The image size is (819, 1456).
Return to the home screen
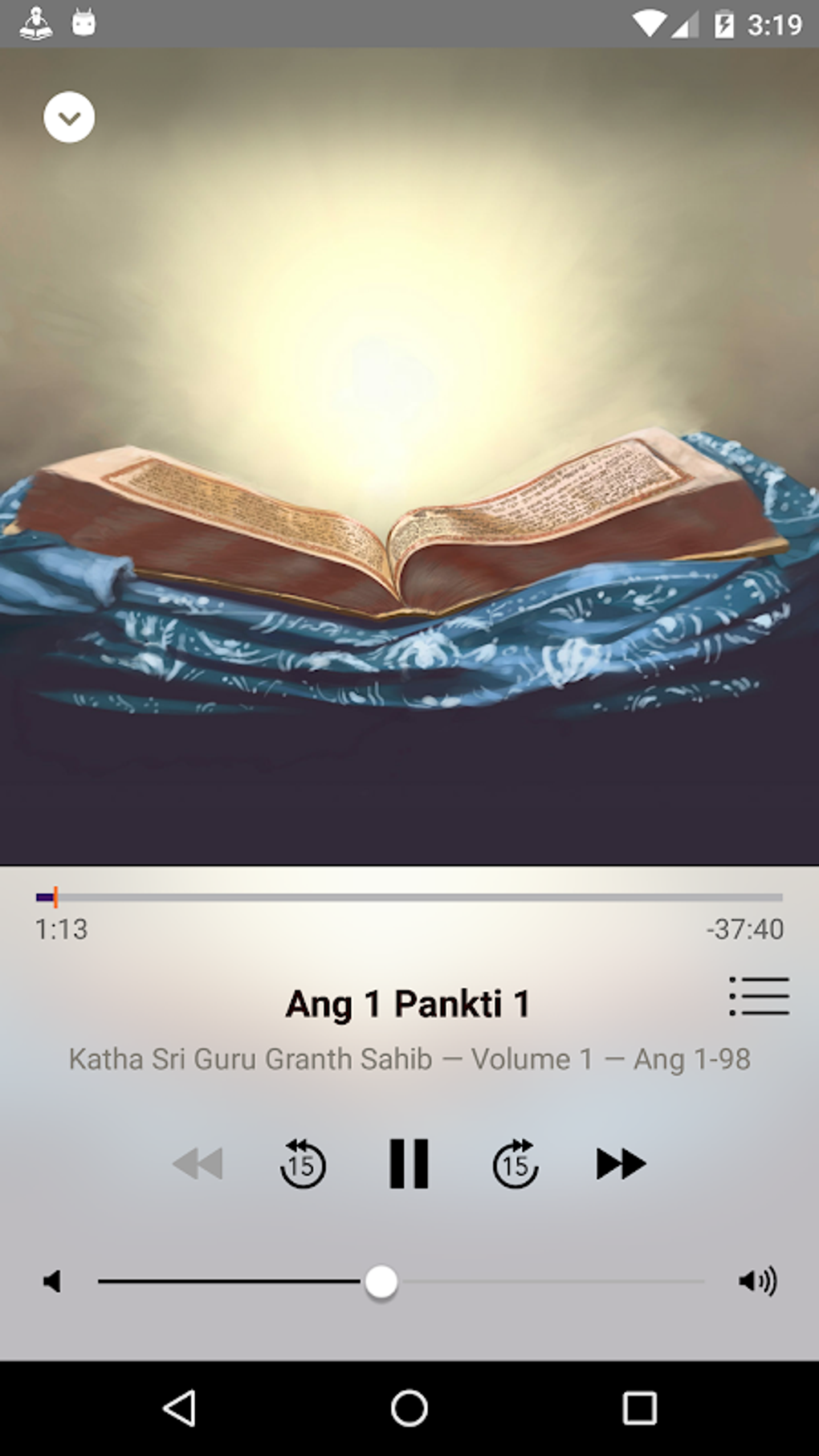(x=409, y=1408)
